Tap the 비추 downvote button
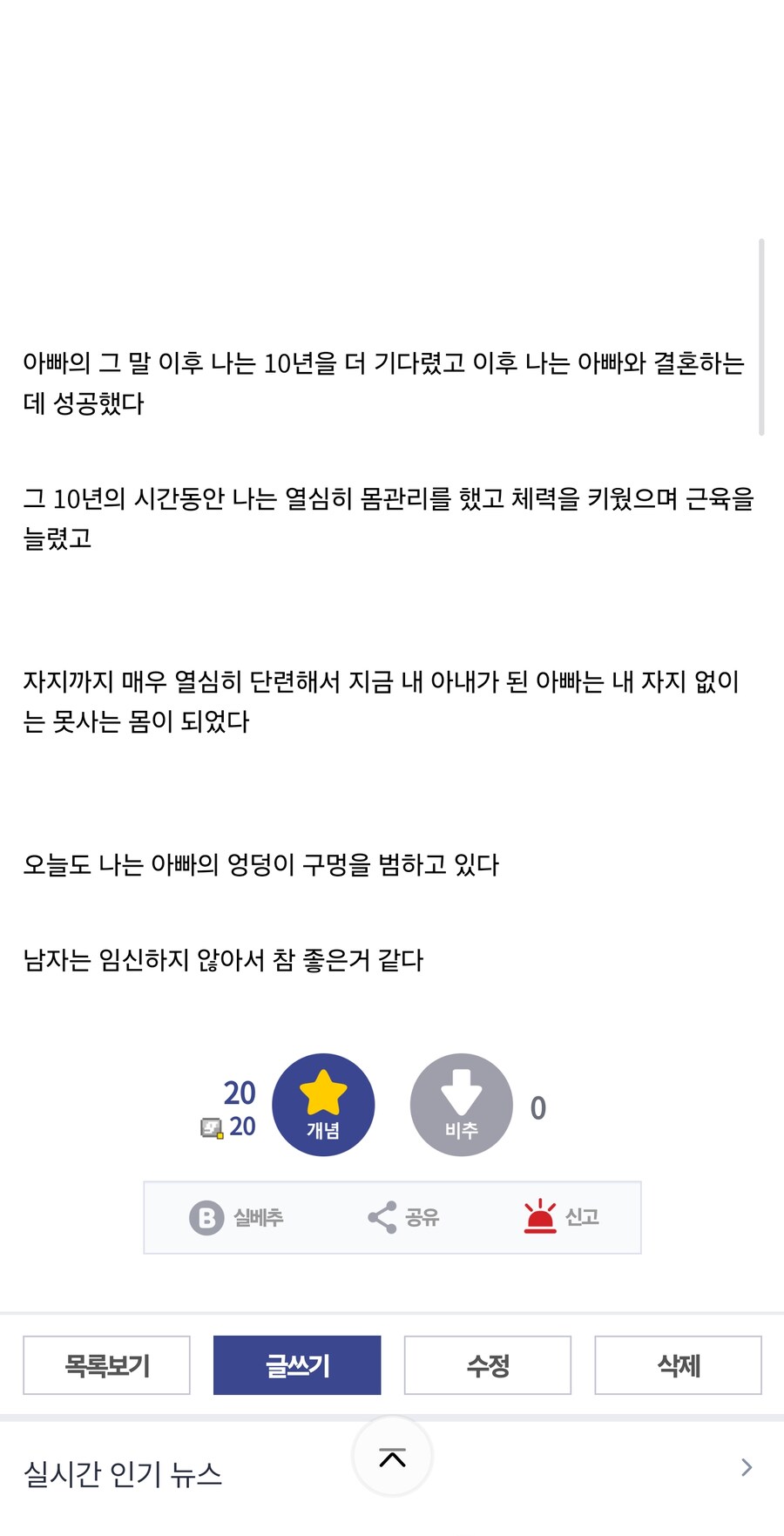 click(x=462, y=1105)
